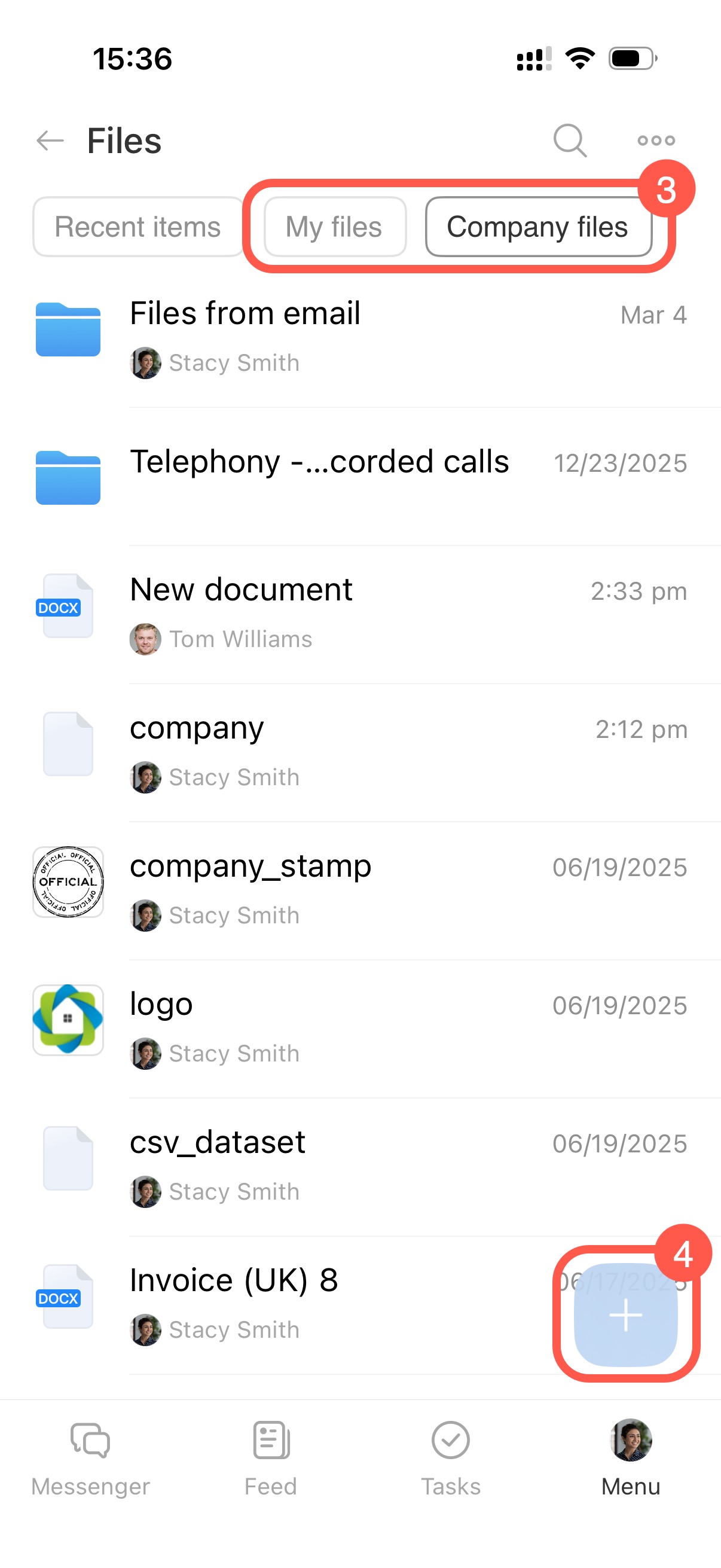Open the three-dot overflow menu

tap(655, 141)
